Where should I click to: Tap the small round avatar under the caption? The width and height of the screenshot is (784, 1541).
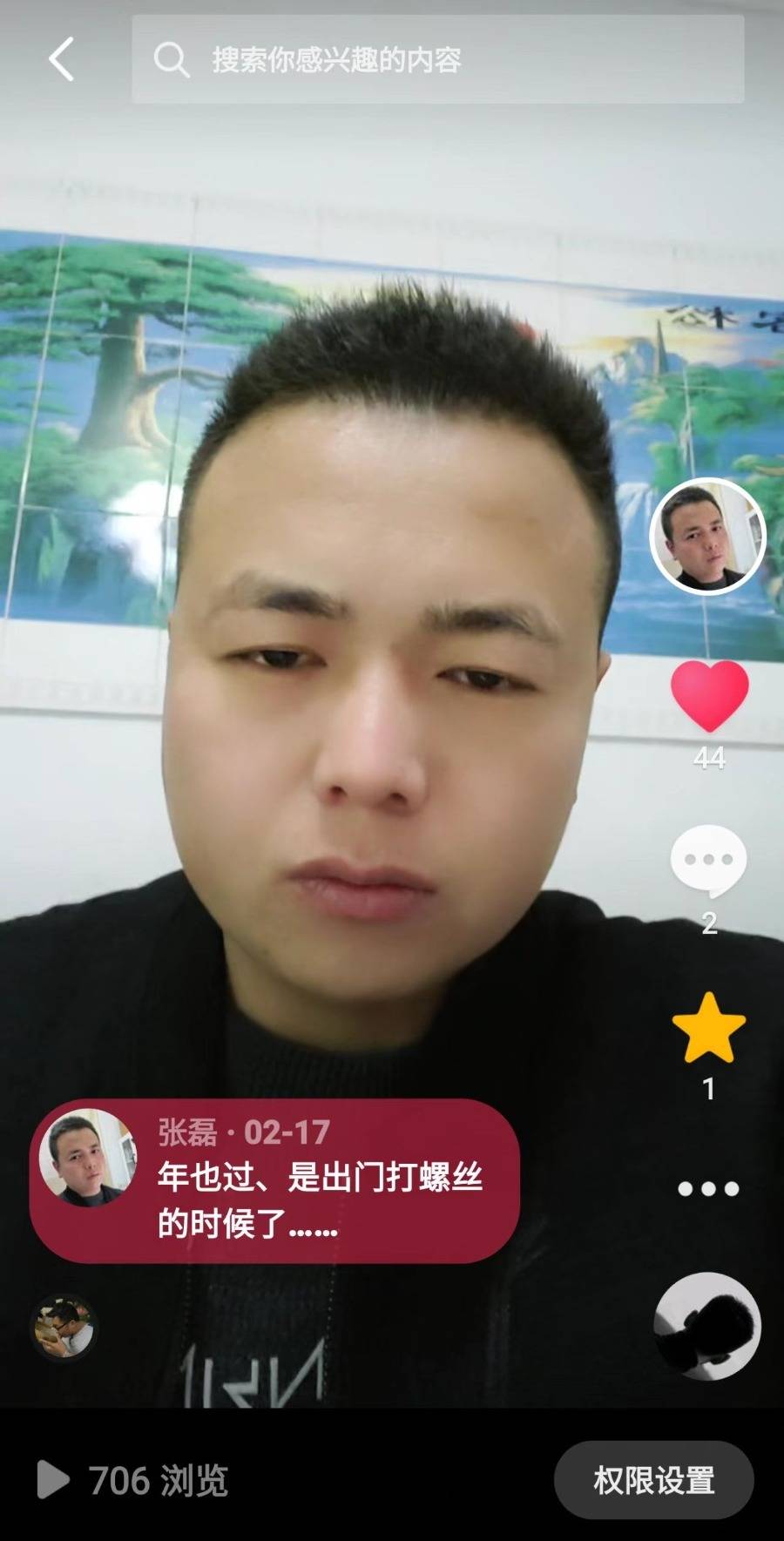pos(64,1328)
